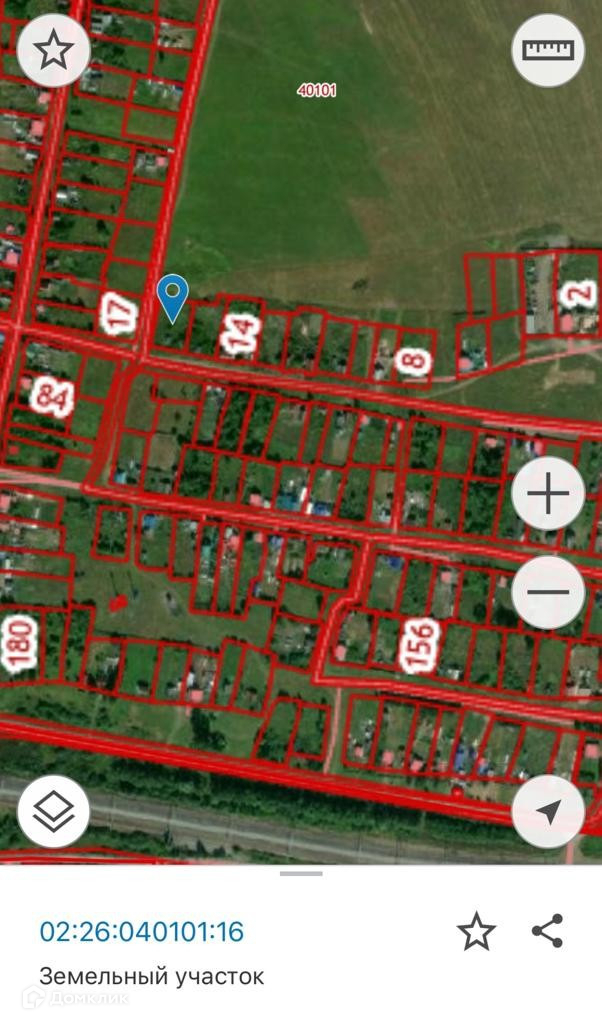The image size is (602, 1024).
Task: Zoom out with the minus button
Action: (548, 592)
